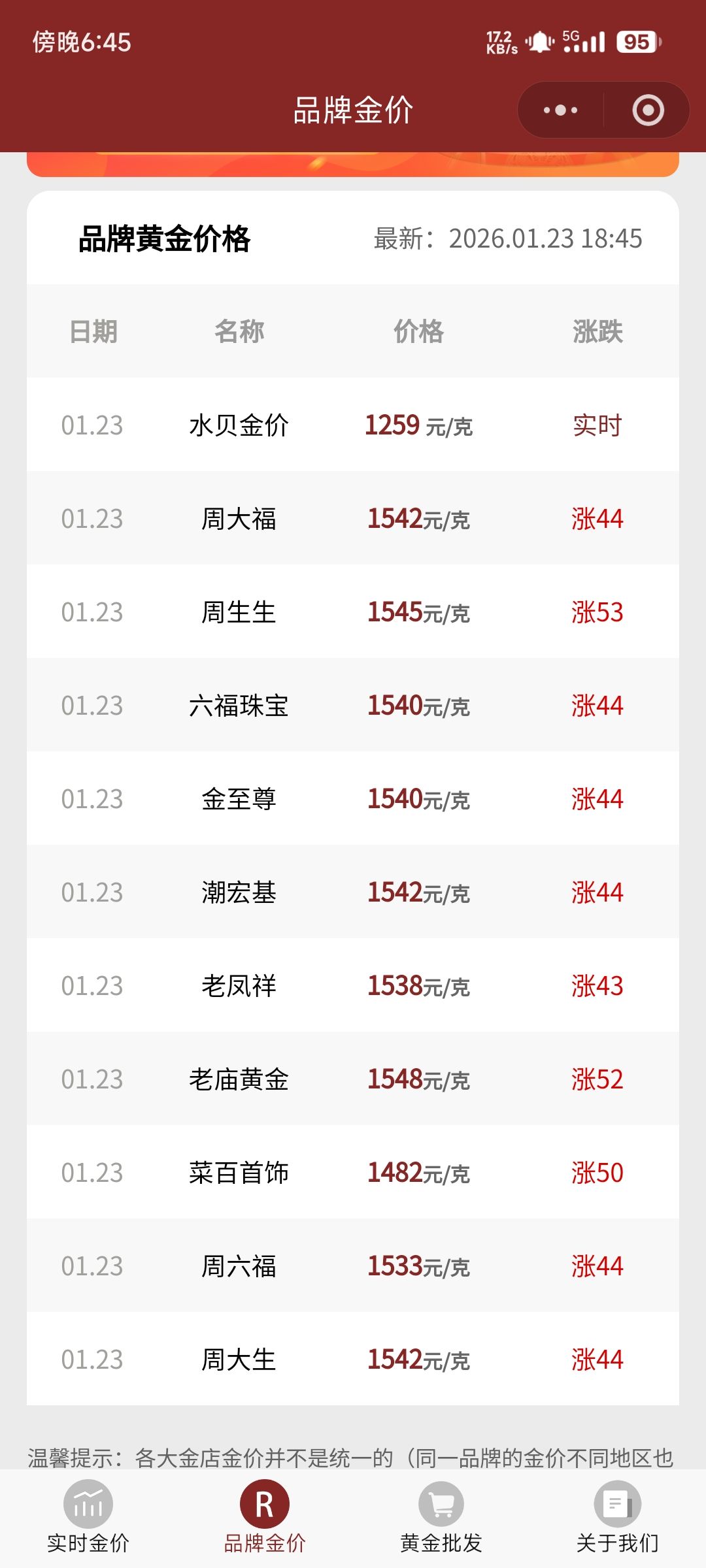Go to the 黄金批发 tab
The height and width of the screenshot is (1568, 706).
[441, 1517]
